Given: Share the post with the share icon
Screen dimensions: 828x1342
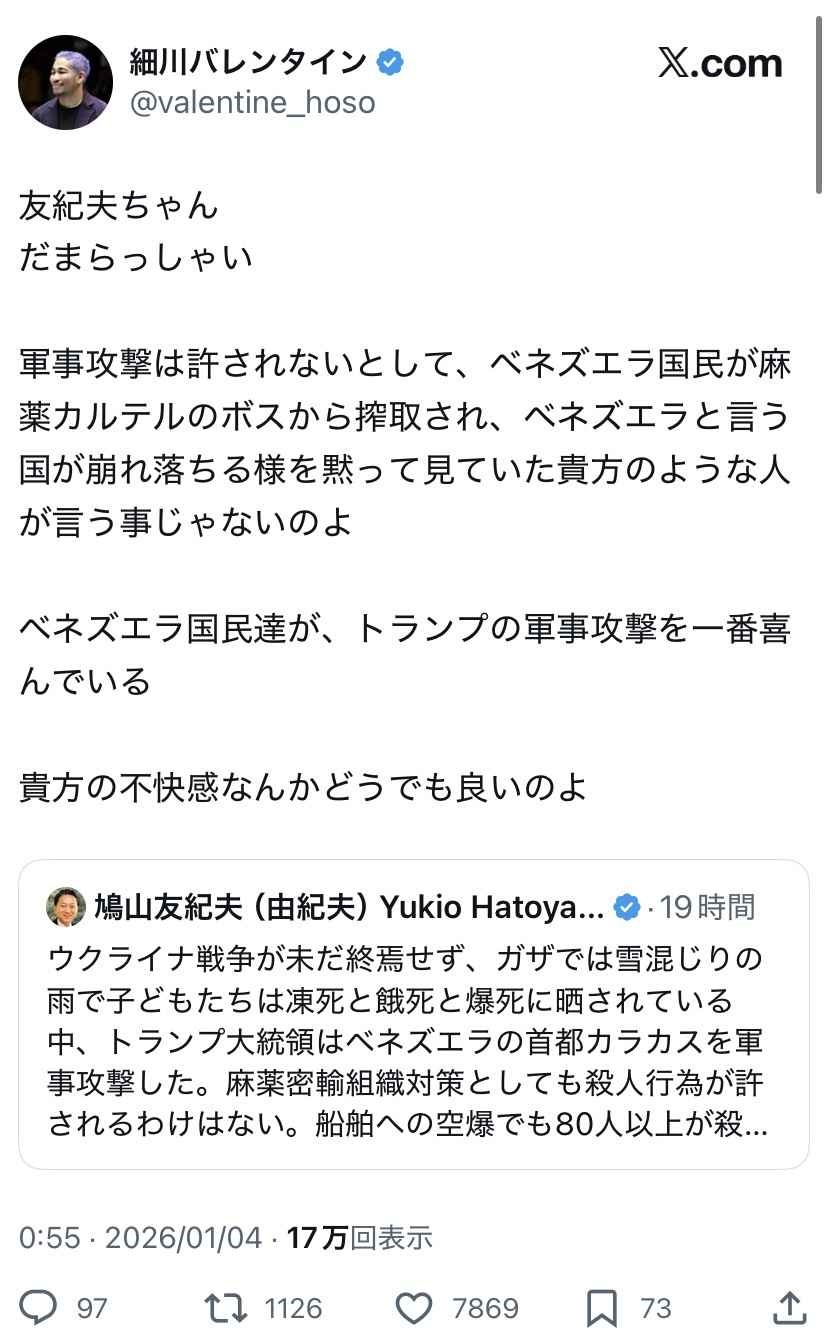Looking at the screenshot, I should [788, 1306].
